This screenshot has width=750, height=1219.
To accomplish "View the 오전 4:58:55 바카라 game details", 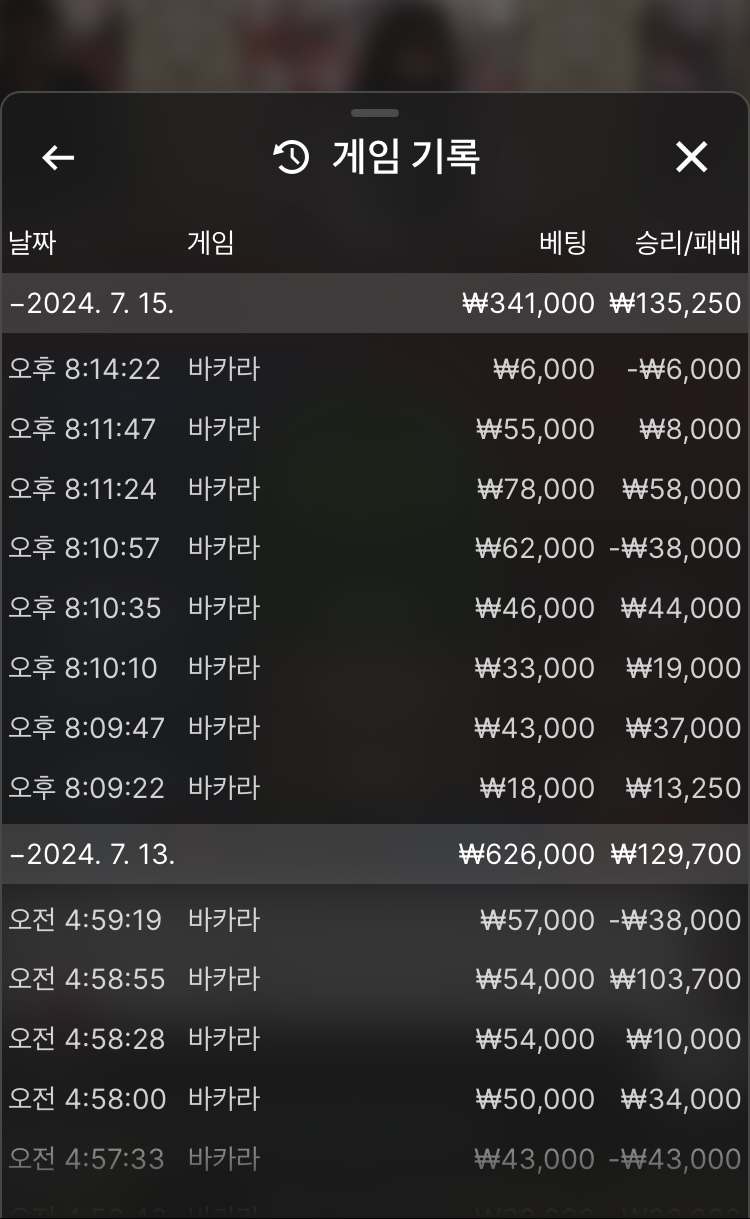I will (375, 979).
